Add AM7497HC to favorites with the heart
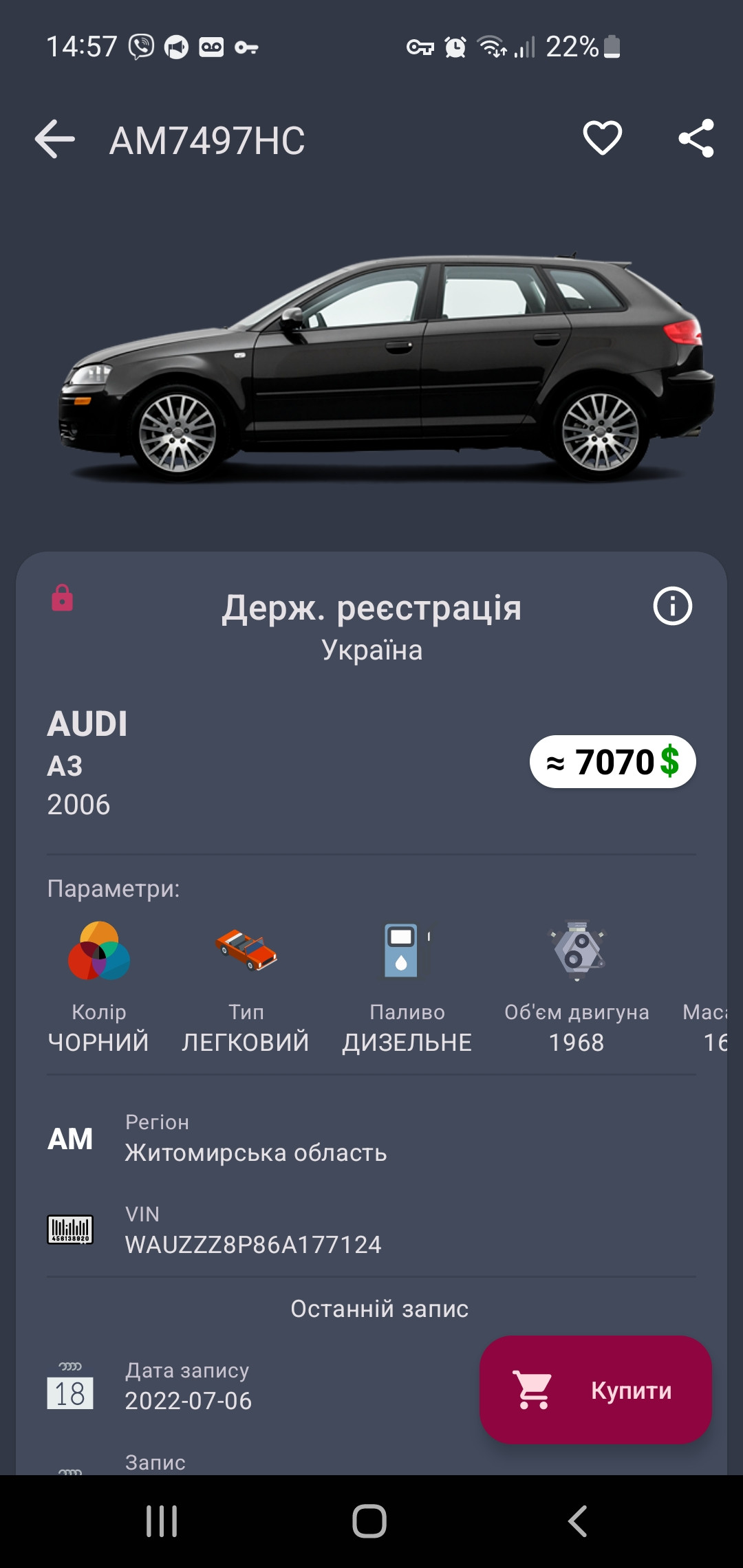This screenshot has width=743, height=1568. click(603, 138)
